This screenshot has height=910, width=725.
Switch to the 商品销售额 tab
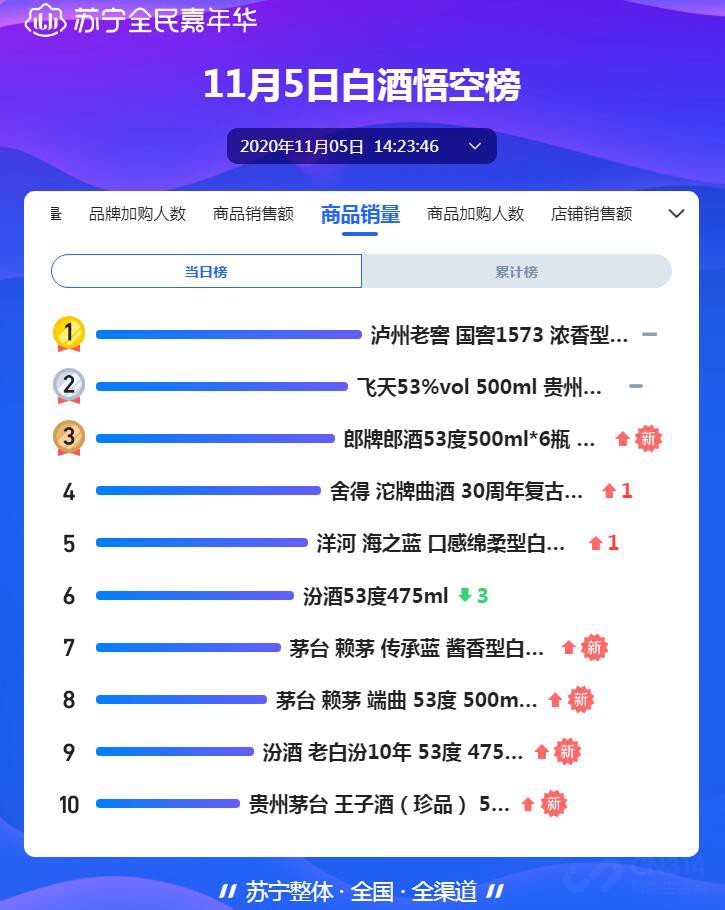pyautogui.click(x=253, y=214)
